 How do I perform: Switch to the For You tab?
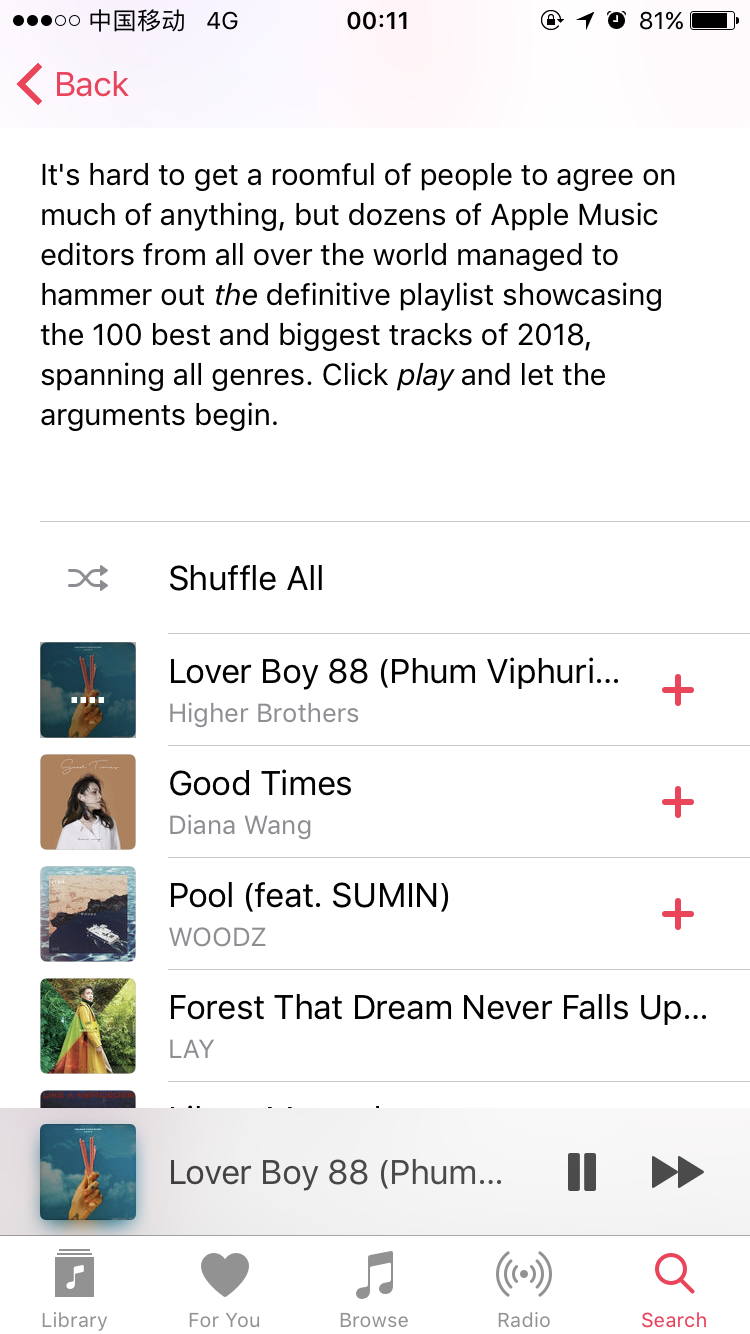tap(224, 1288)
